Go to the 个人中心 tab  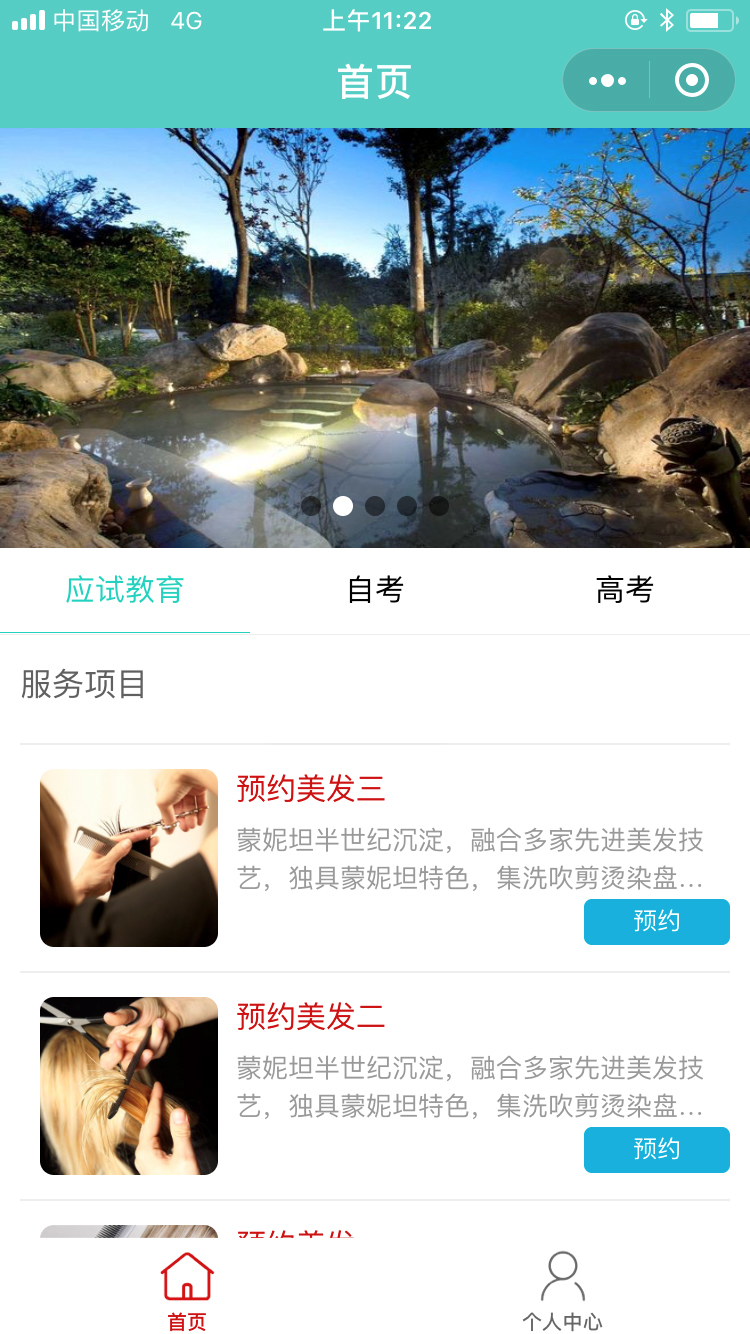point(562,1290)
